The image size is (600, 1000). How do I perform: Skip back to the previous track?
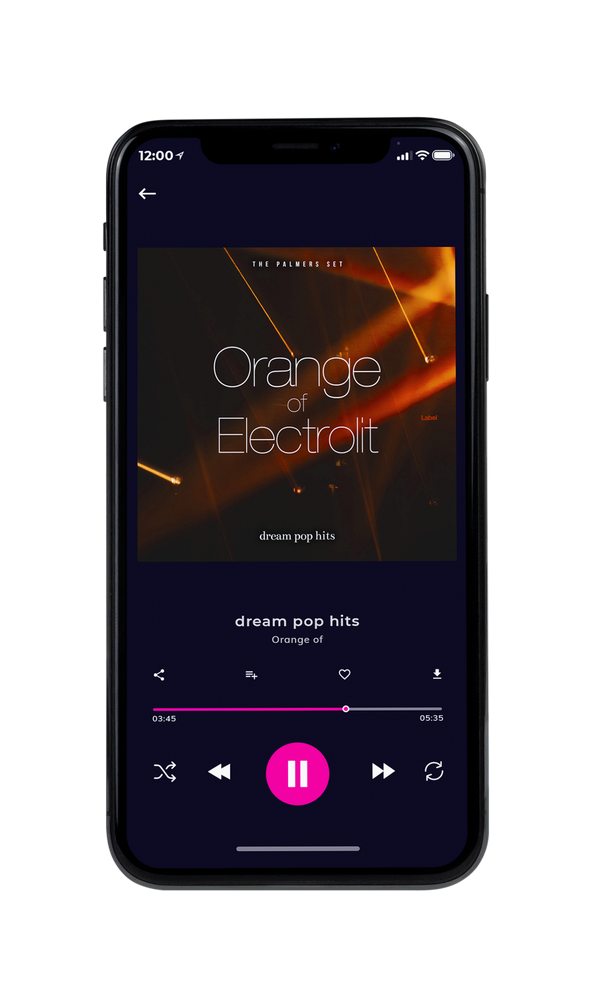click(219, 772)
